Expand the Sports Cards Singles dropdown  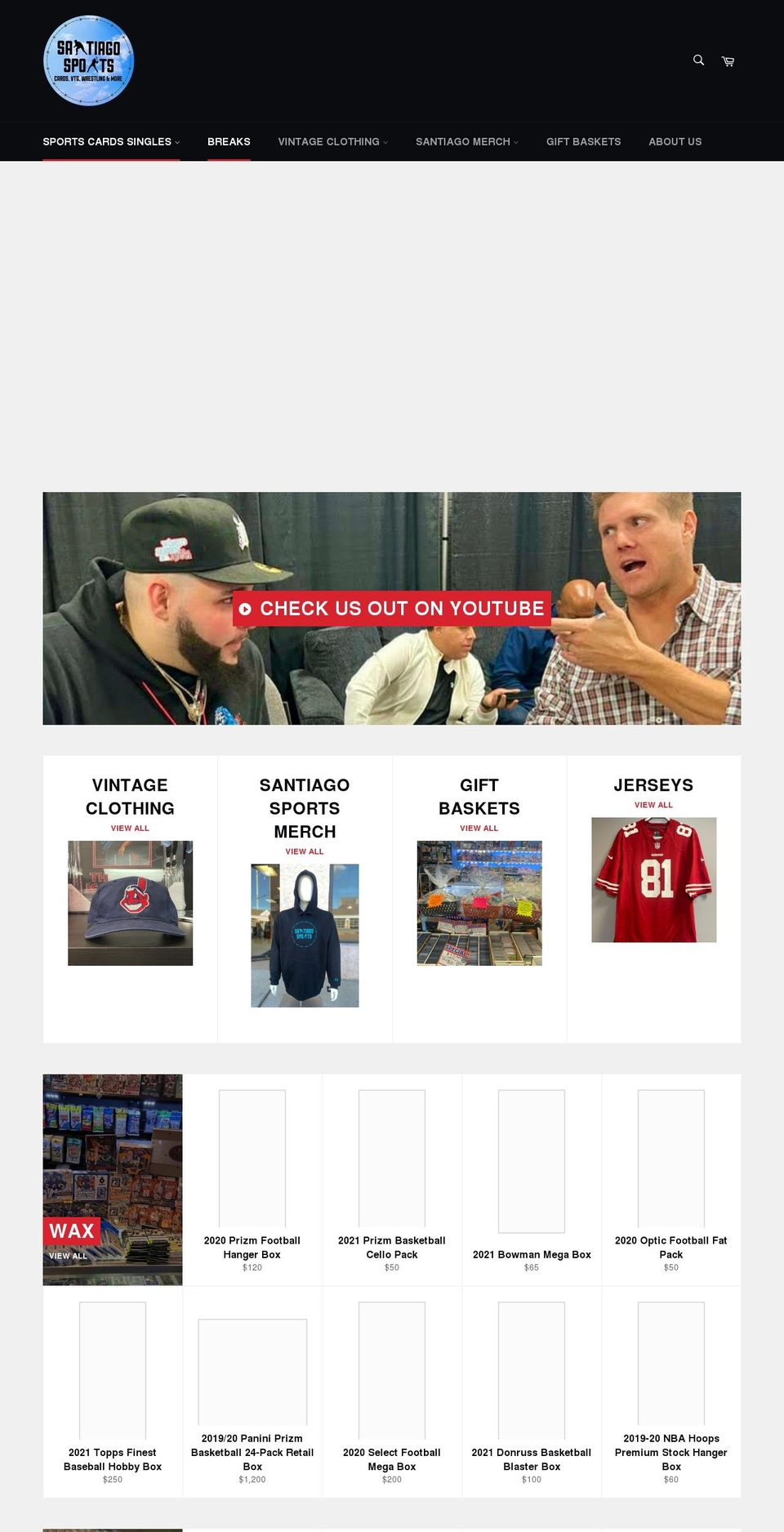tap(111, 141)
